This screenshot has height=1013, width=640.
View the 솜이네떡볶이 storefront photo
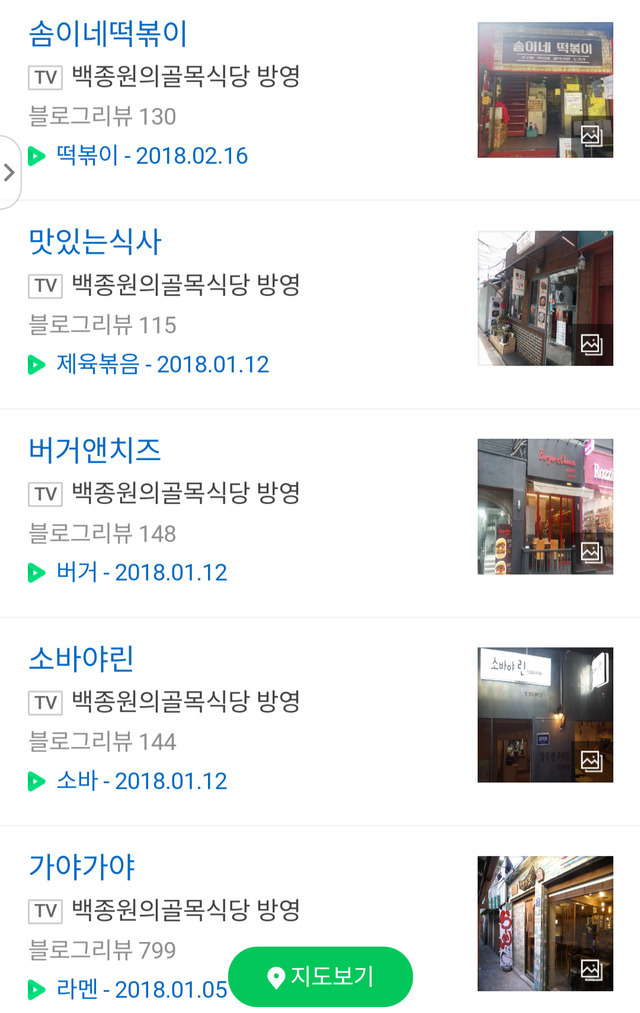[545, 90]
